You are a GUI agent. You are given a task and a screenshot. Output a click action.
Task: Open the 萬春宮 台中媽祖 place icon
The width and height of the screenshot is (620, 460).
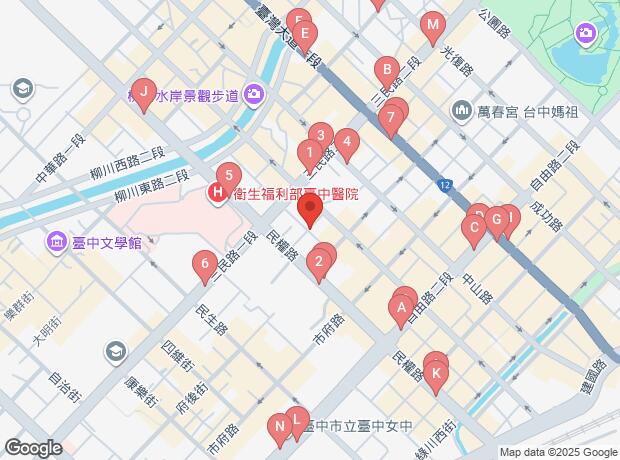(461, 111)
